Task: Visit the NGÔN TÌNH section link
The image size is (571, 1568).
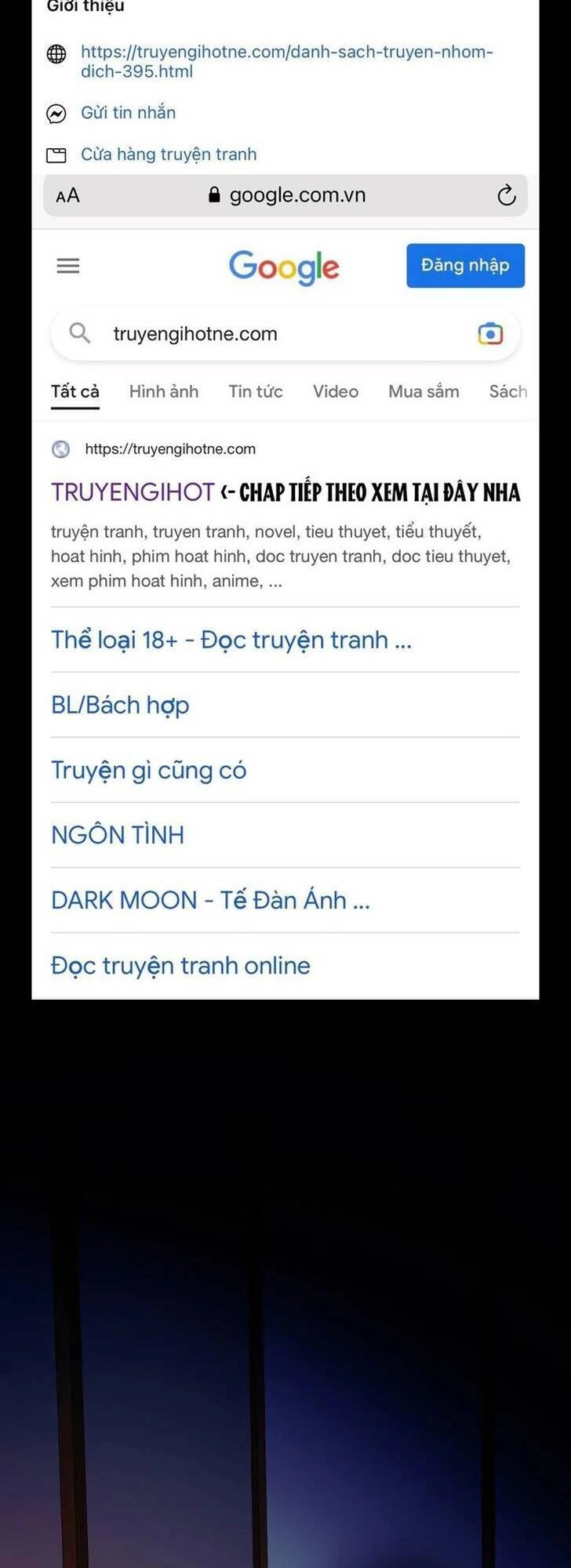Action: [x=118, y=834]
